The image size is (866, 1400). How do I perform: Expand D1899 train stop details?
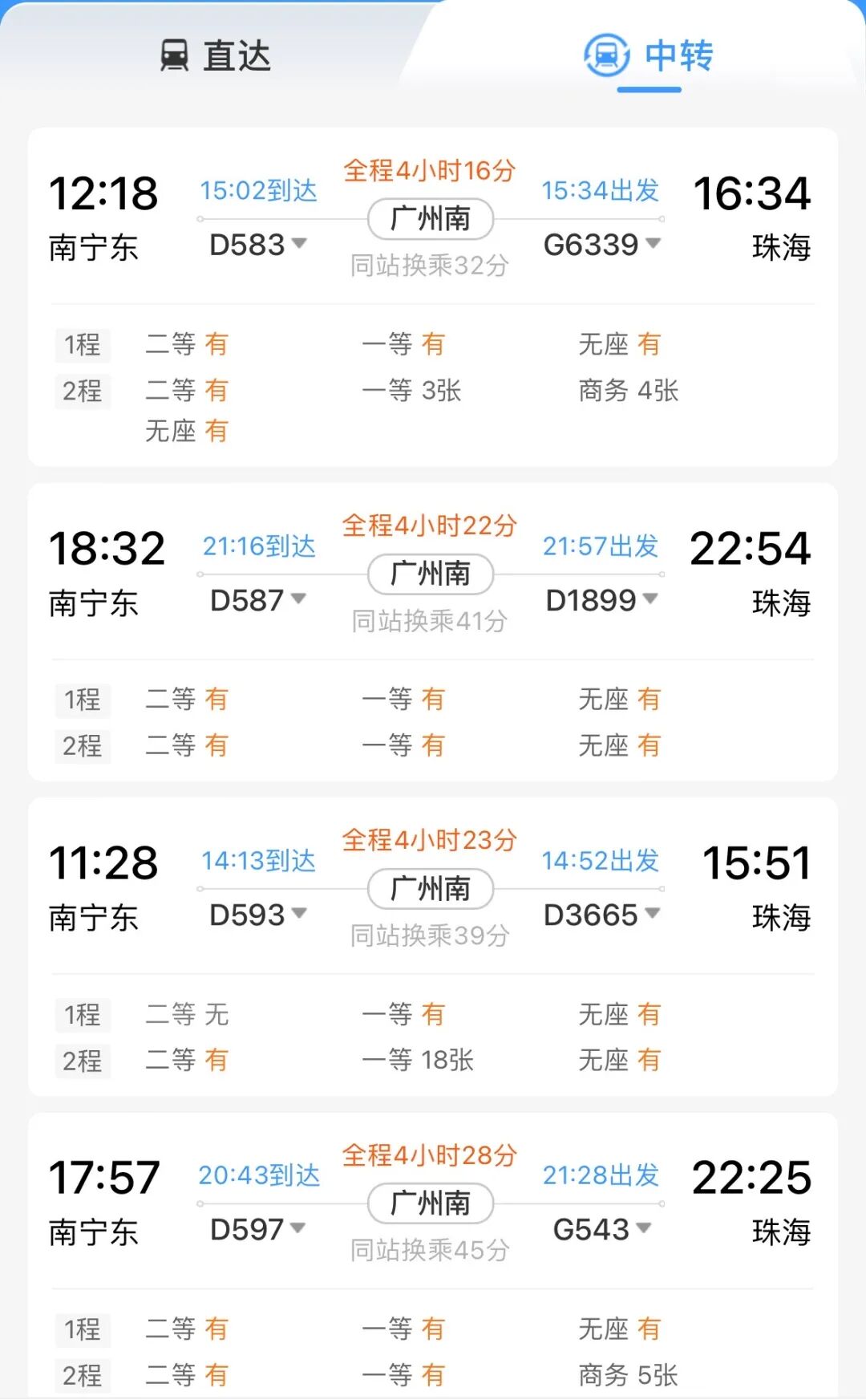click(x=601, y=600)
